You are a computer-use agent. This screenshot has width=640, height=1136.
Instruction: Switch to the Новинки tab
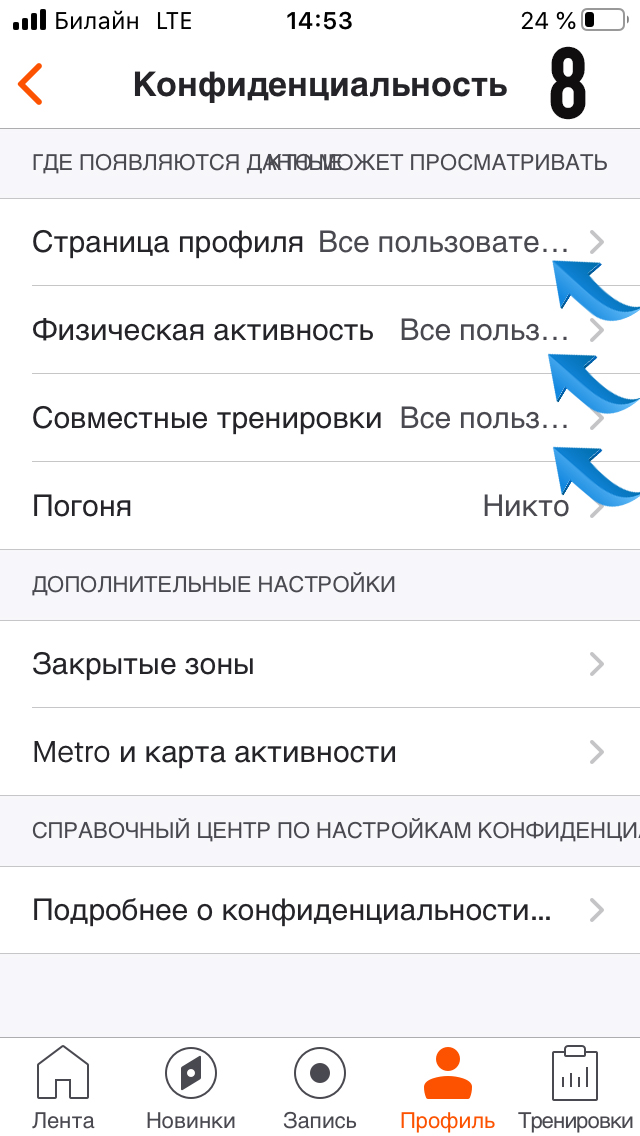191,1087
